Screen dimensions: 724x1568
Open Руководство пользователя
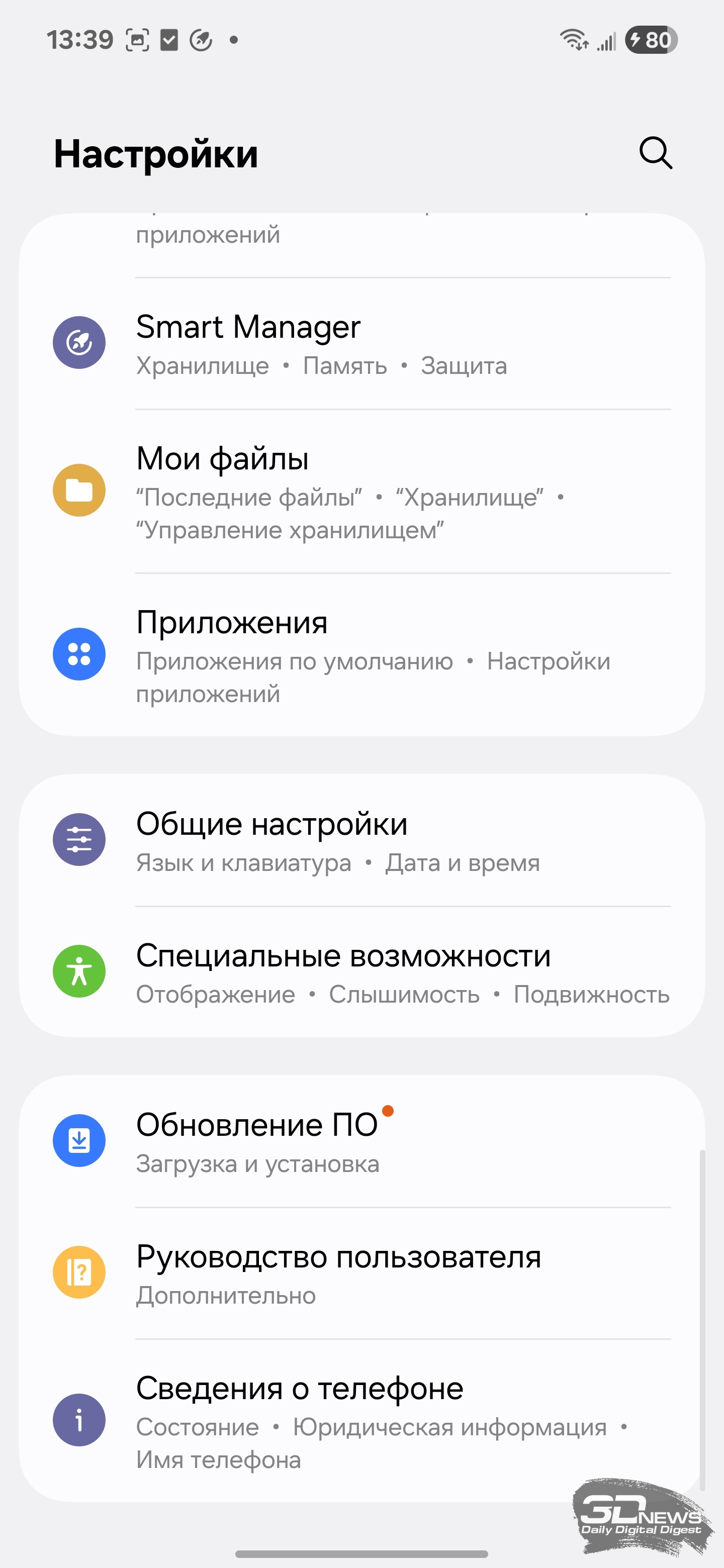click(361, 1273)
